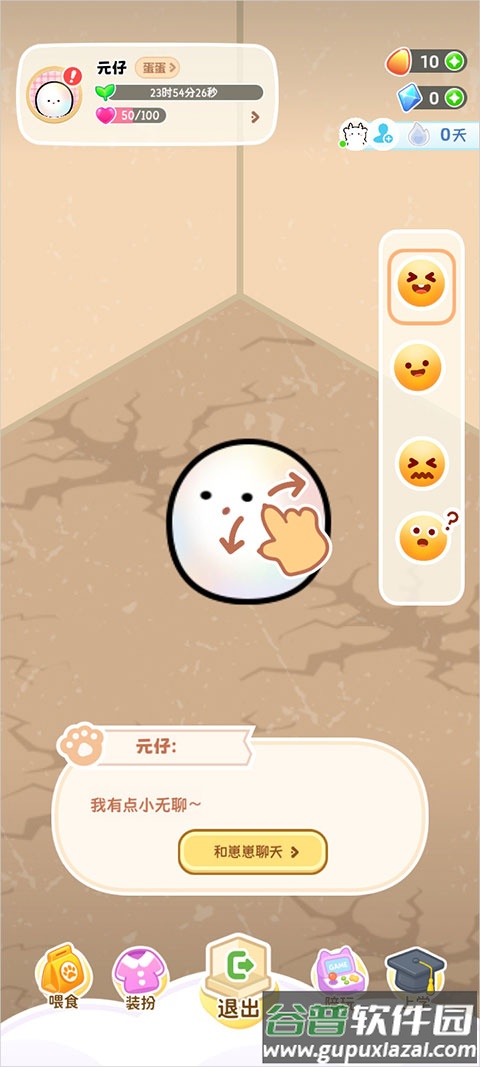Screen dimensions: 480x1067
Task: Open the 喂食 feeding menu
Action: pos(63,976)
